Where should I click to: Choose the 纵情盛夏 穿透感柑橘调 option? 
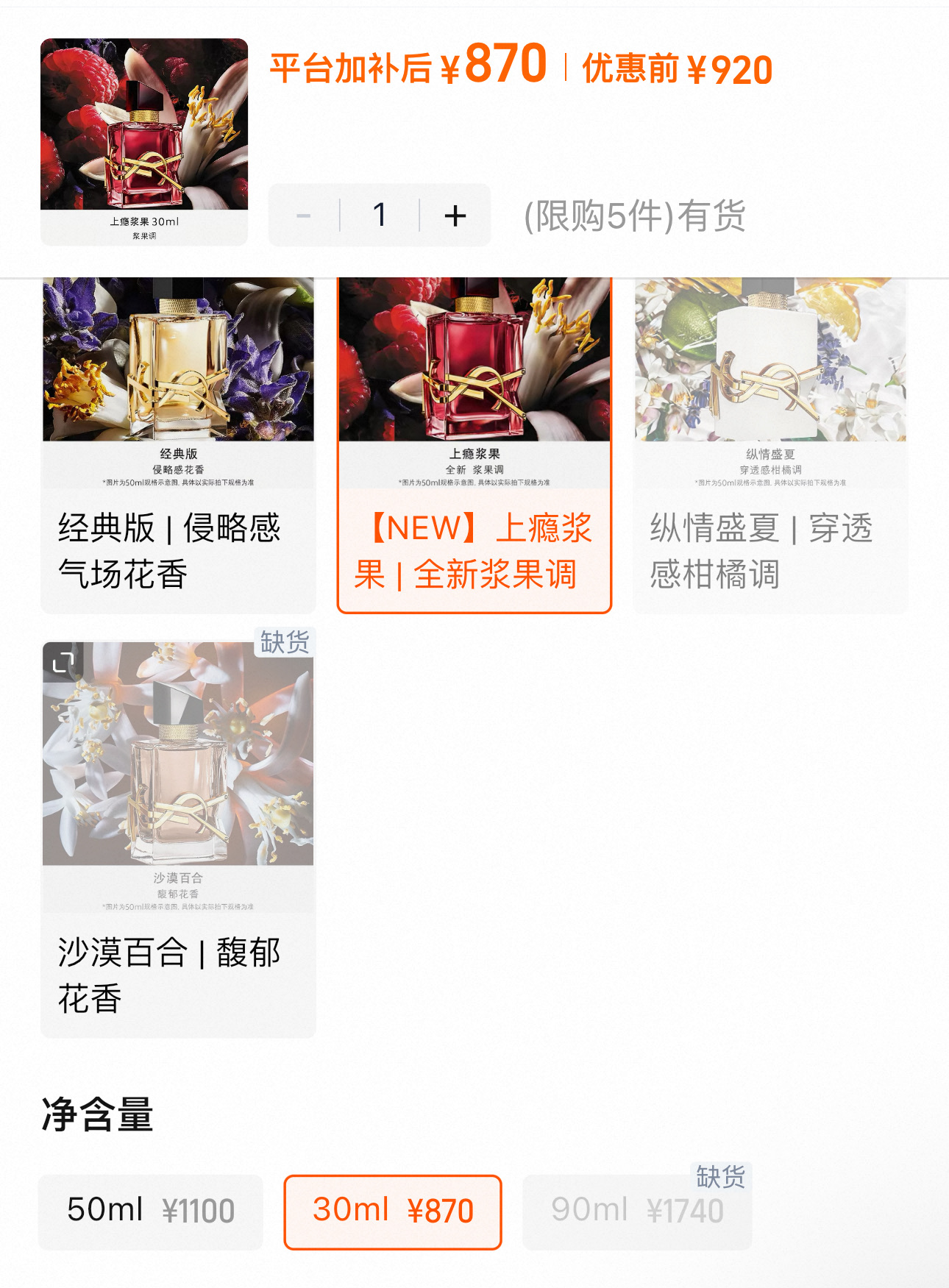(770, 445)
